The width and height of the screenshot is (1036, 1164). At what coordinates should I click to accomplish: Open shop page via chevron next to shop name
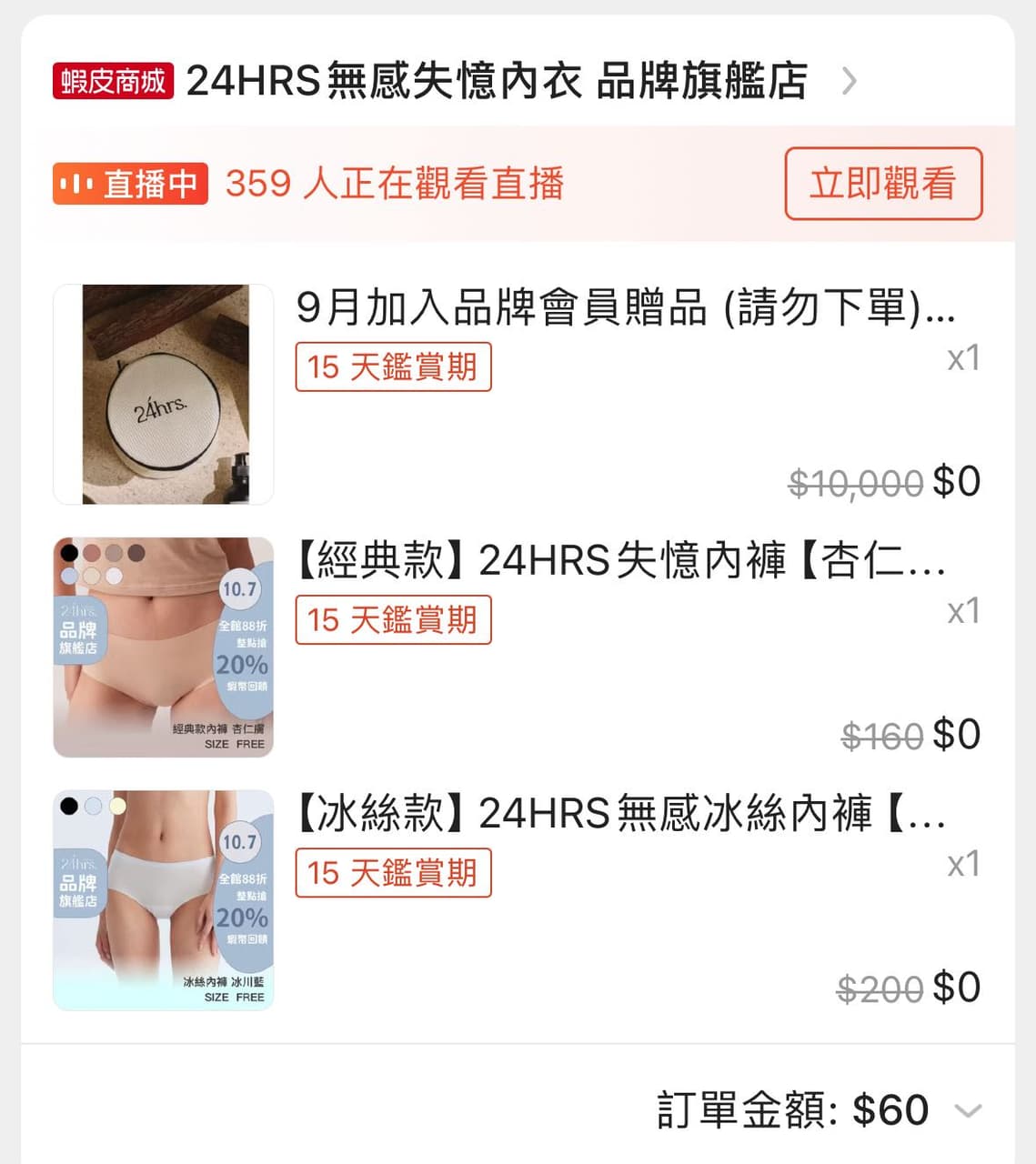pos(851,81)
